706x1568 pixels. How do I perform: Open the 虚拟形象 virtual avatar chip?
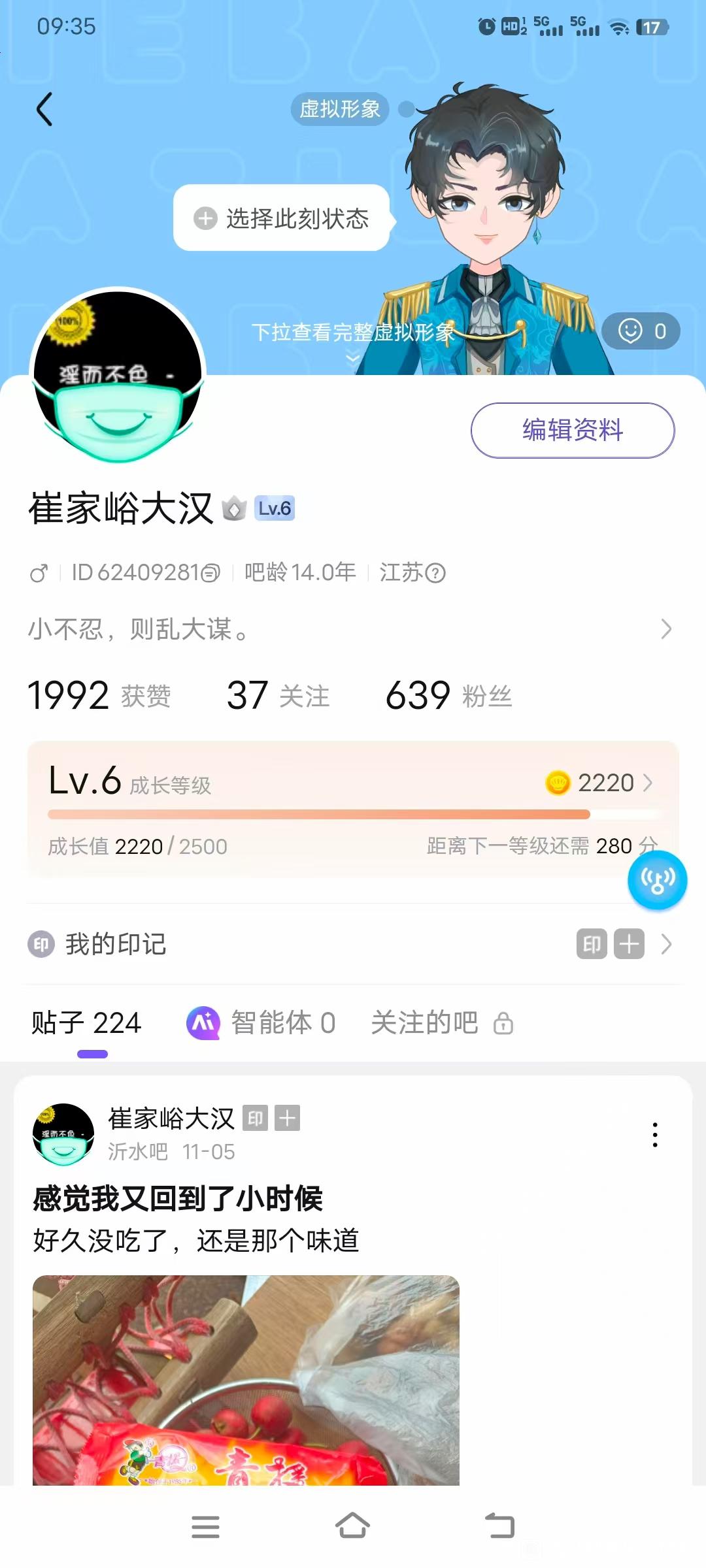tap(339, 109)
